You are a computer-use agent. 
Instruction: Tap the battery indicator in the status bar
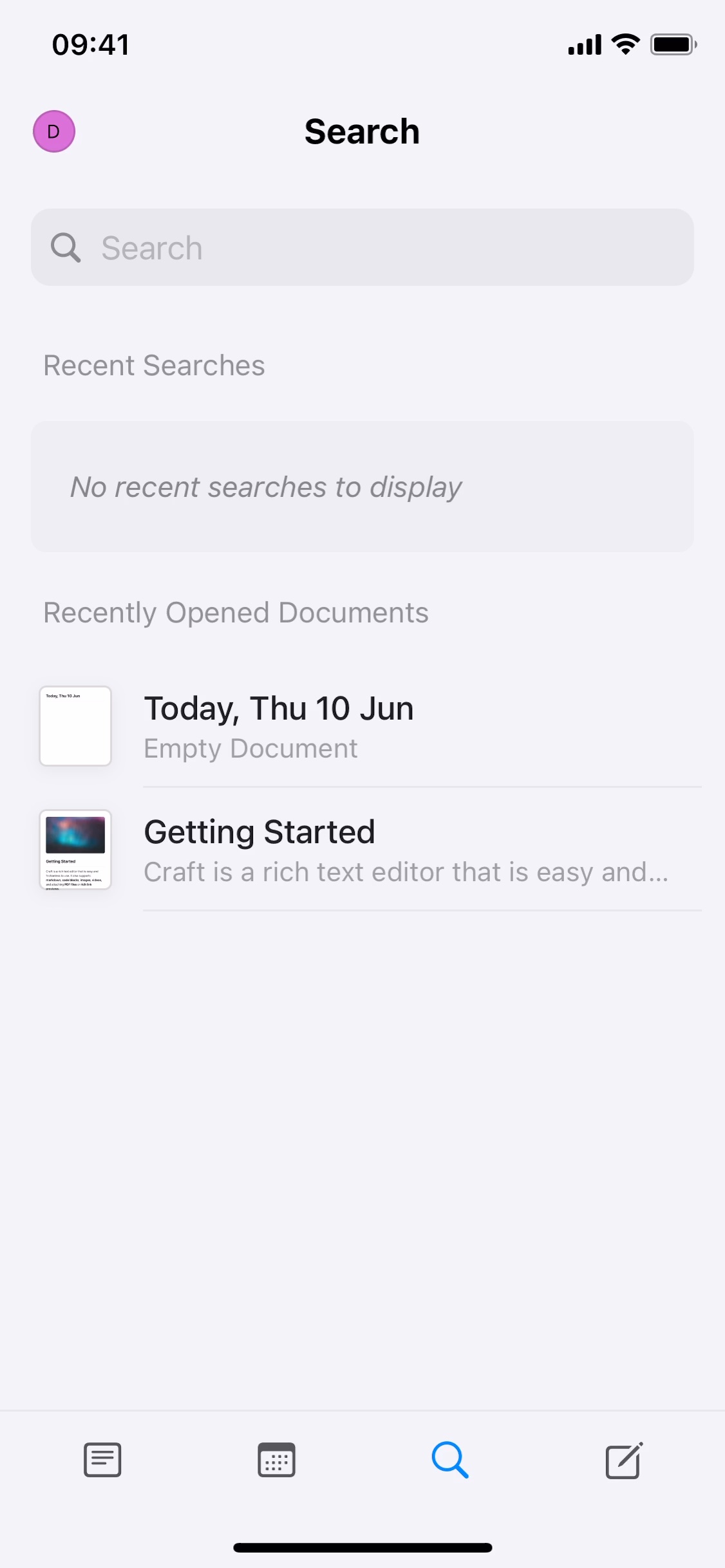point(672,44)
